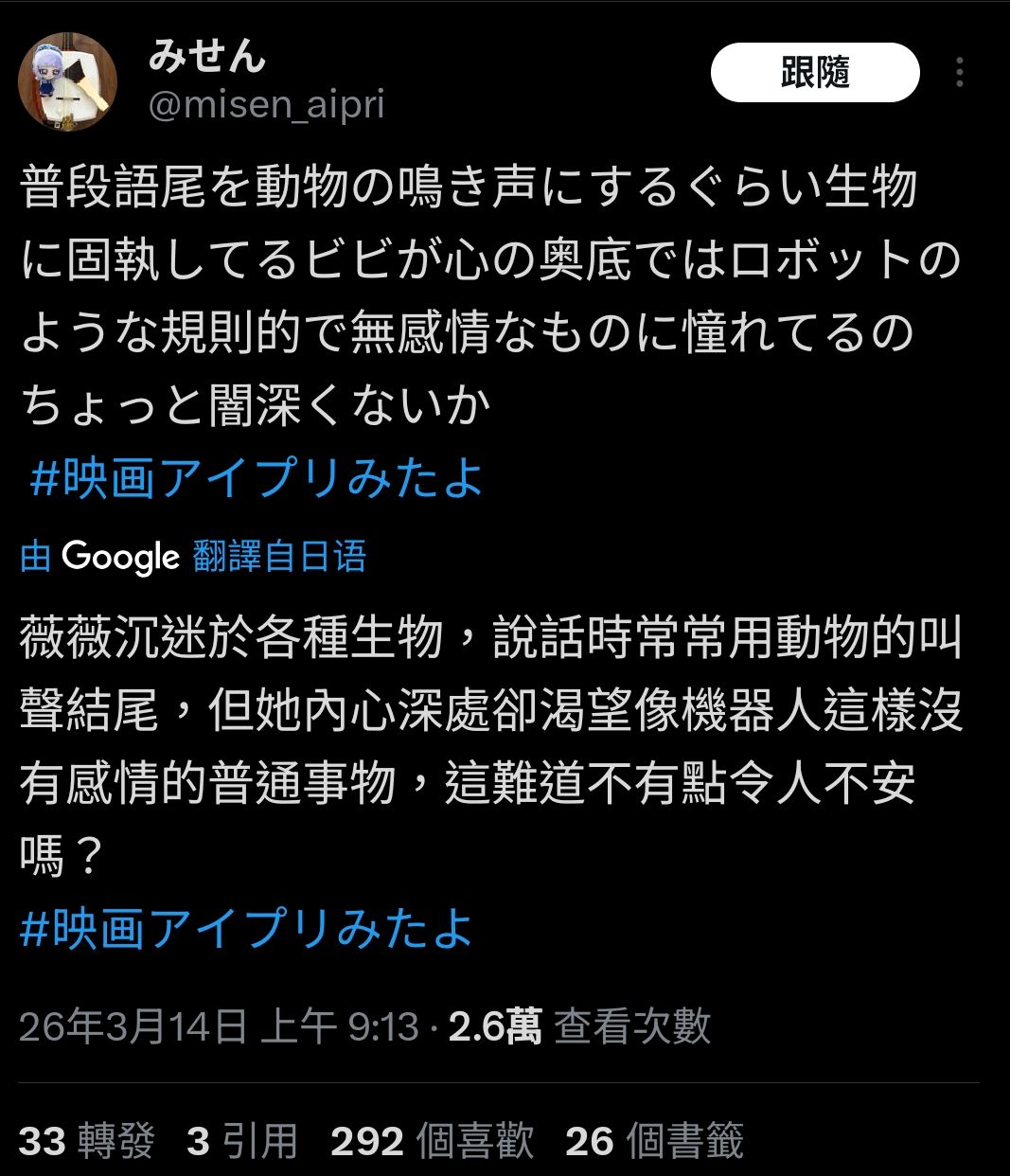The width and height of the screenshot is (1010, 1176).
Task: Open the hashtag in the original Japanese post
Action: point(257,477)
